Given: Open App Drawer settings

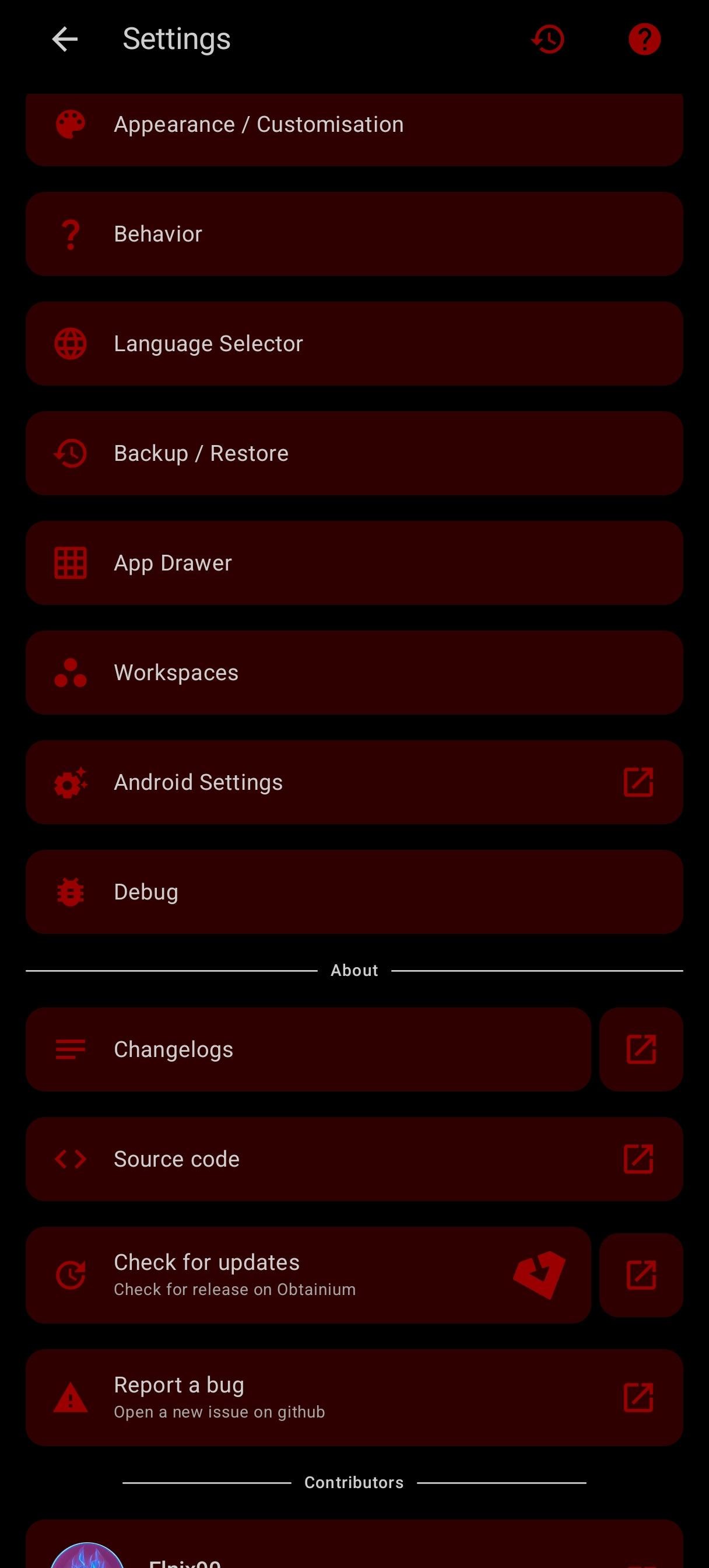Looking at the screenshot, I should click(353, 562).
